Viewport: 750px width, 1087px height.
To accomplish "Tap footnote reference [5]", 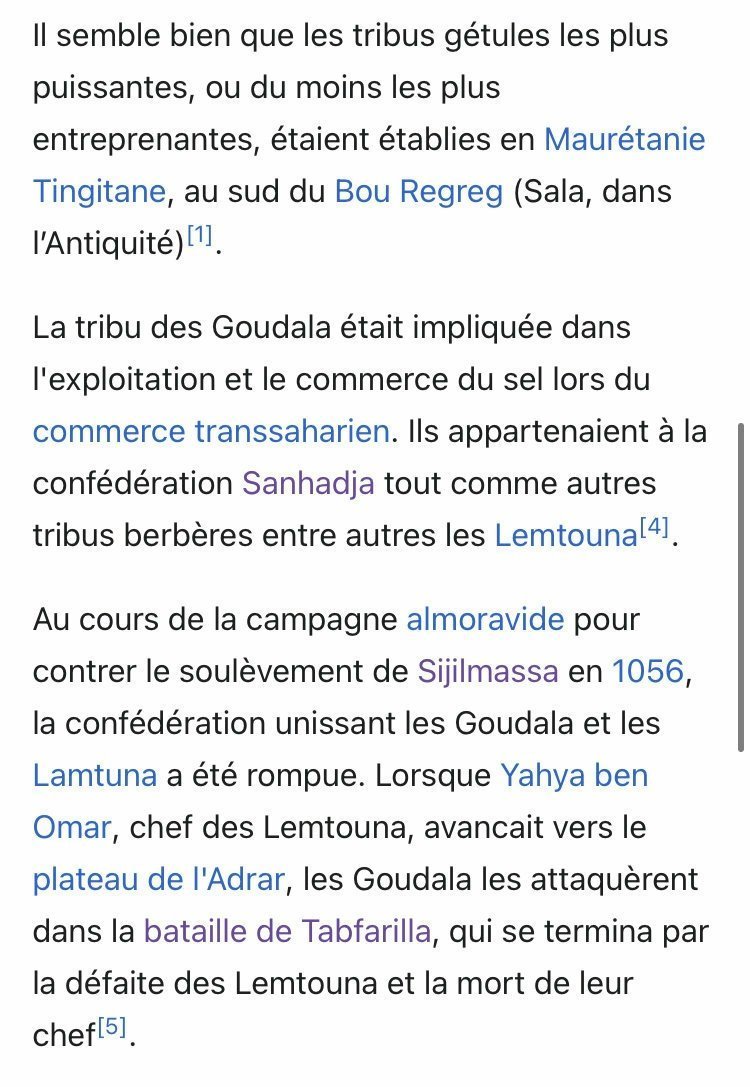I will click(x=112, y=1027).
